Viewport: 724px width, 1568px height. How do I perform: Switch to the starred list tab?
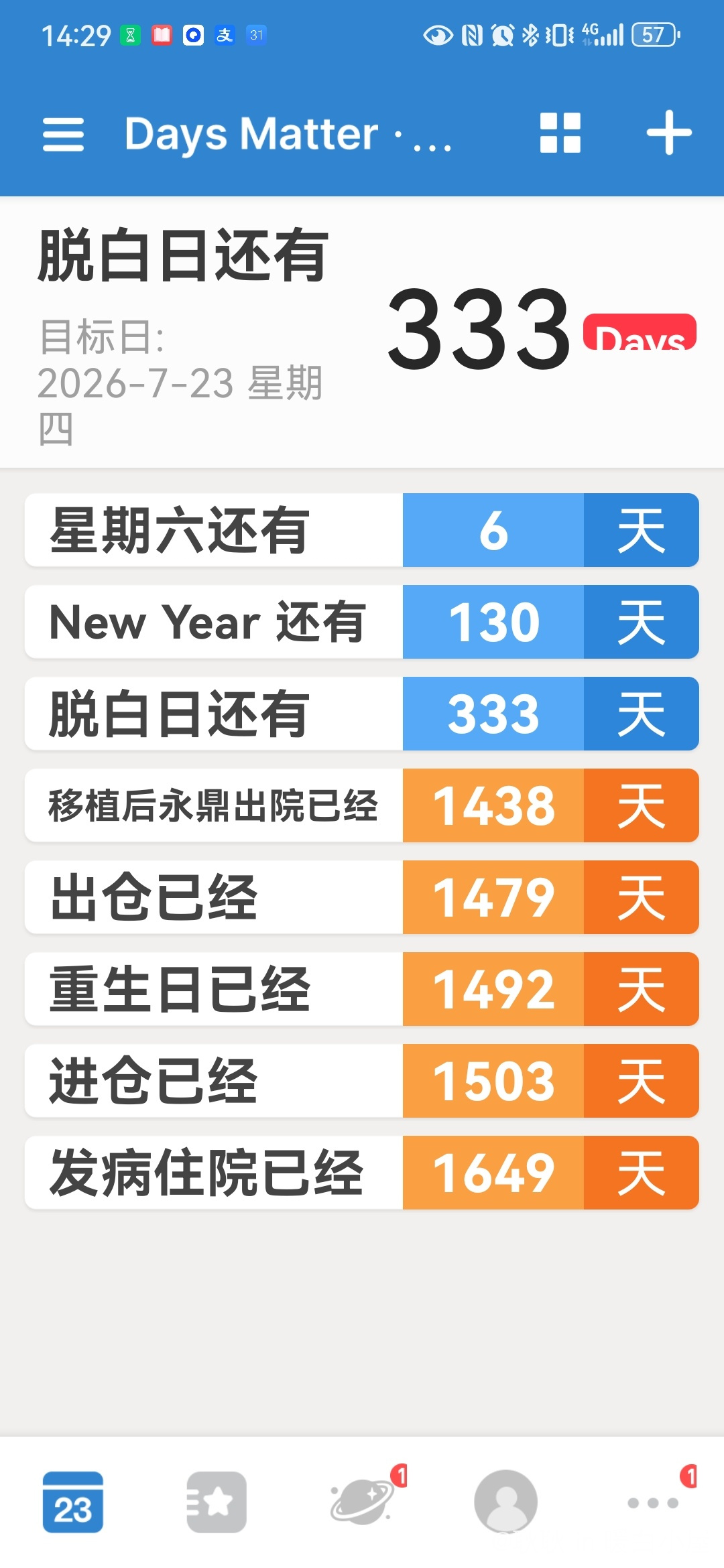[x=217, y=1502]
